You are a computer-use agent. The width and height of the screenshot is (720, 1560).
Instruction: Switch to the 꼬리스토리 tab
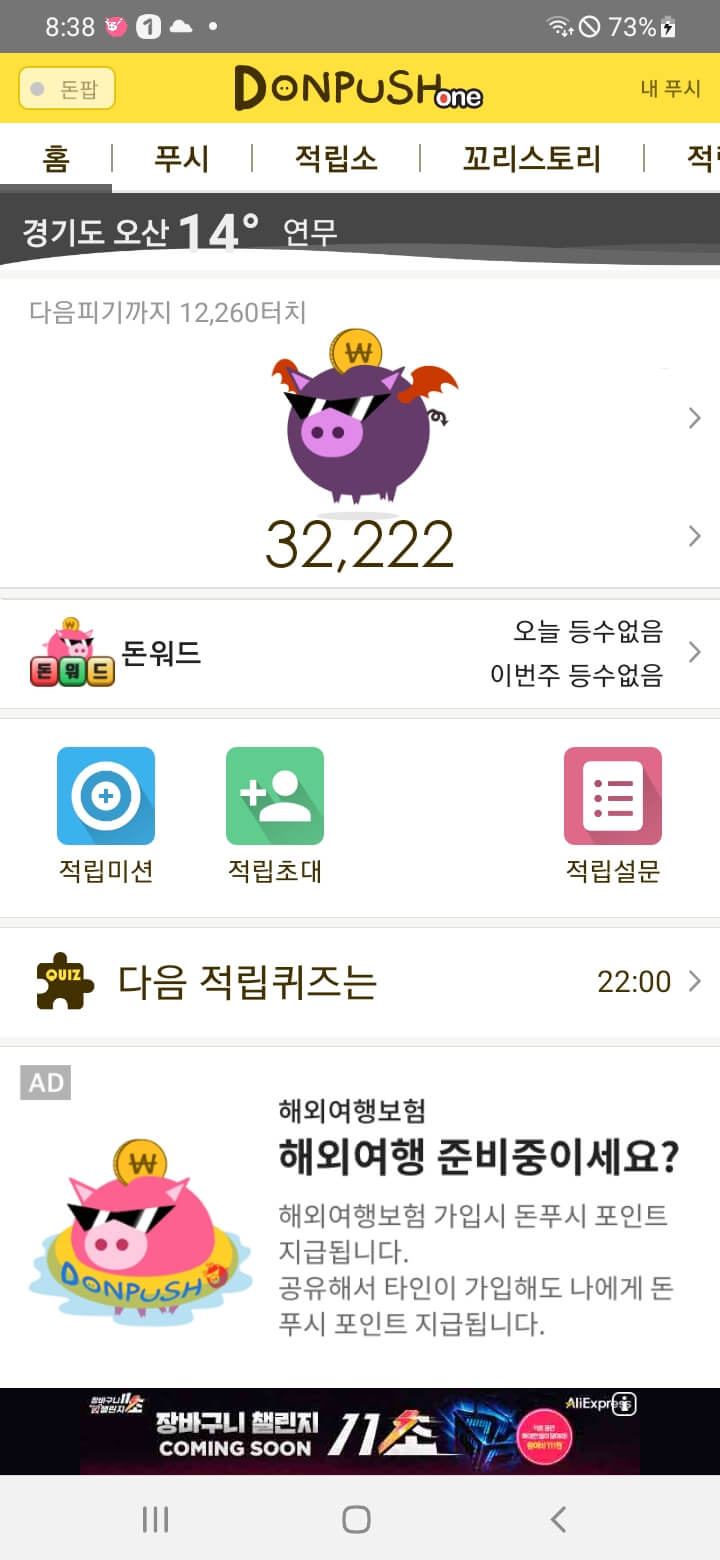click(x=531, y=158)
